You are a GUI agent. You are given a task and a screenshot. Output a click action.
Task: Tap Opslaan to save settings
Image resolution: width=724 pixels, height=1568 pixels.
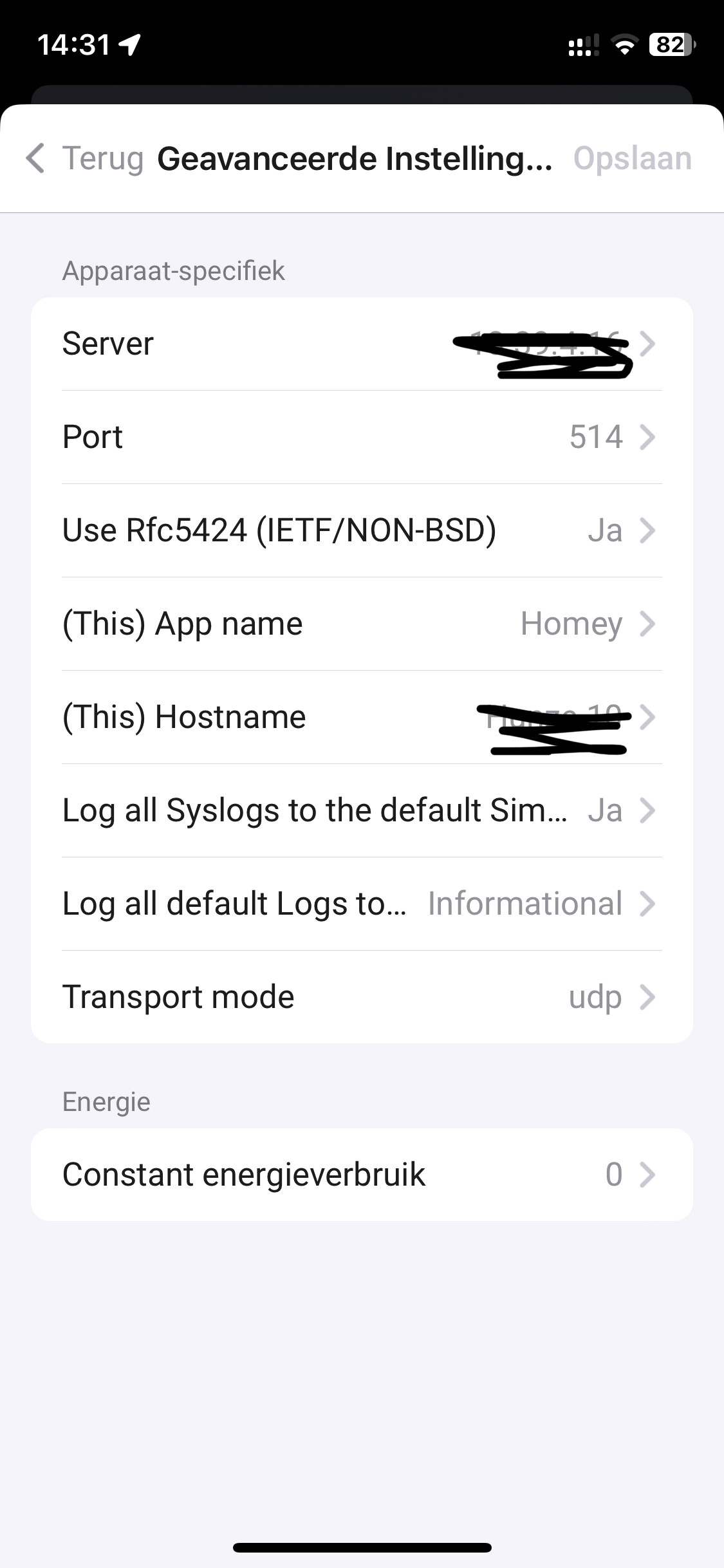click(x=632, y=158)
